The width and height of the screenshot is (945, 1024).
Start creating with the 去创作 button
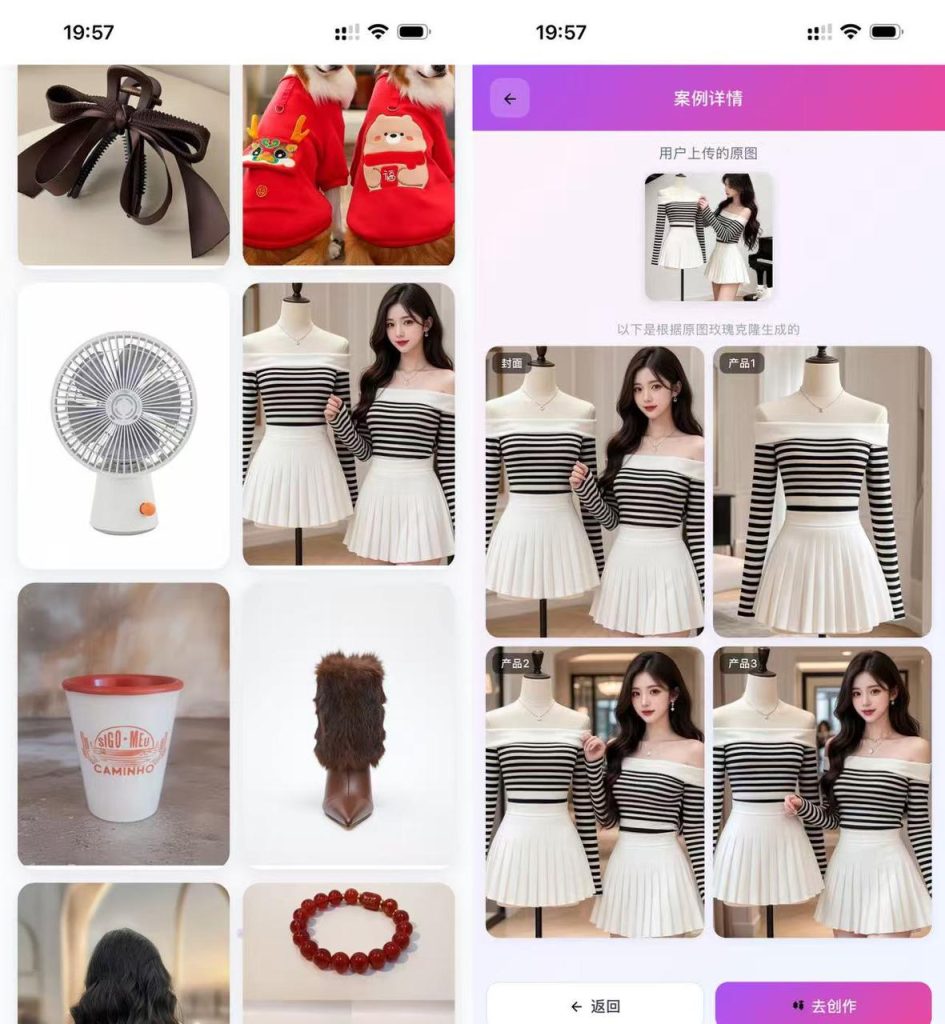point(823,1005)
